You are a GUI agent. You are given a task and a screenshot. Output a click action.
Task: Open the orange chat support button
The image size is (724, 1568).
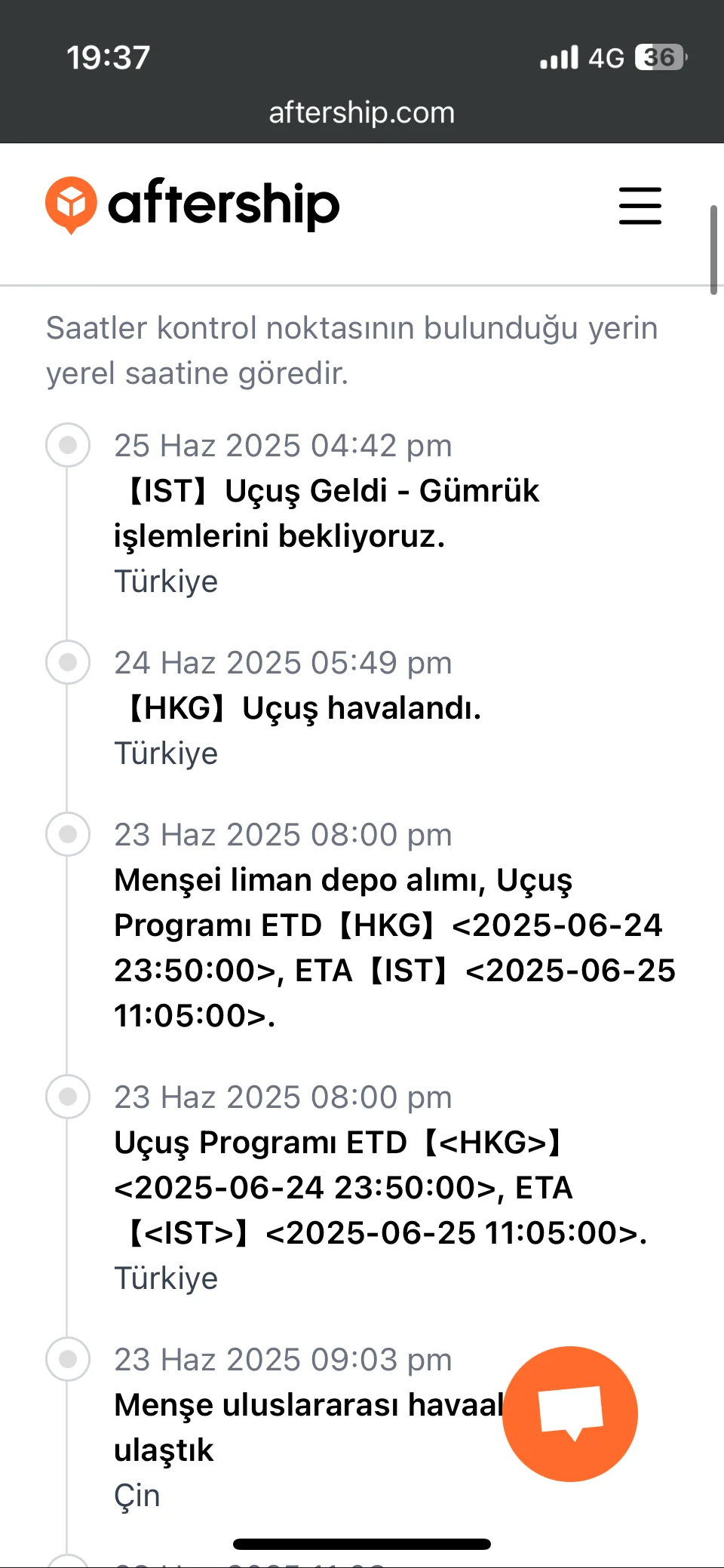pos(570,1413)
